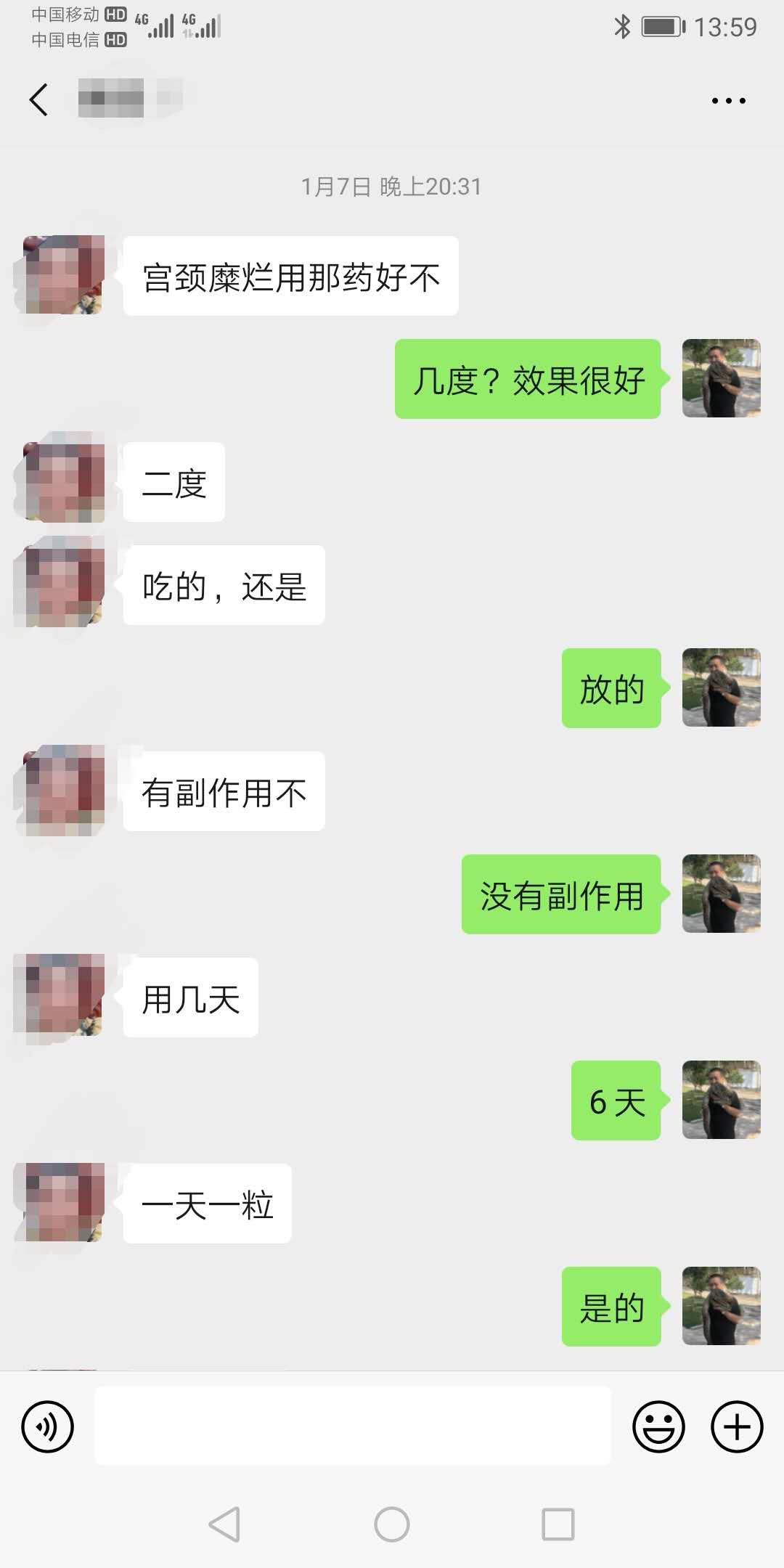784x1568 pixels.
Task: Open the three-dot chat options menu
Action: 728,101
